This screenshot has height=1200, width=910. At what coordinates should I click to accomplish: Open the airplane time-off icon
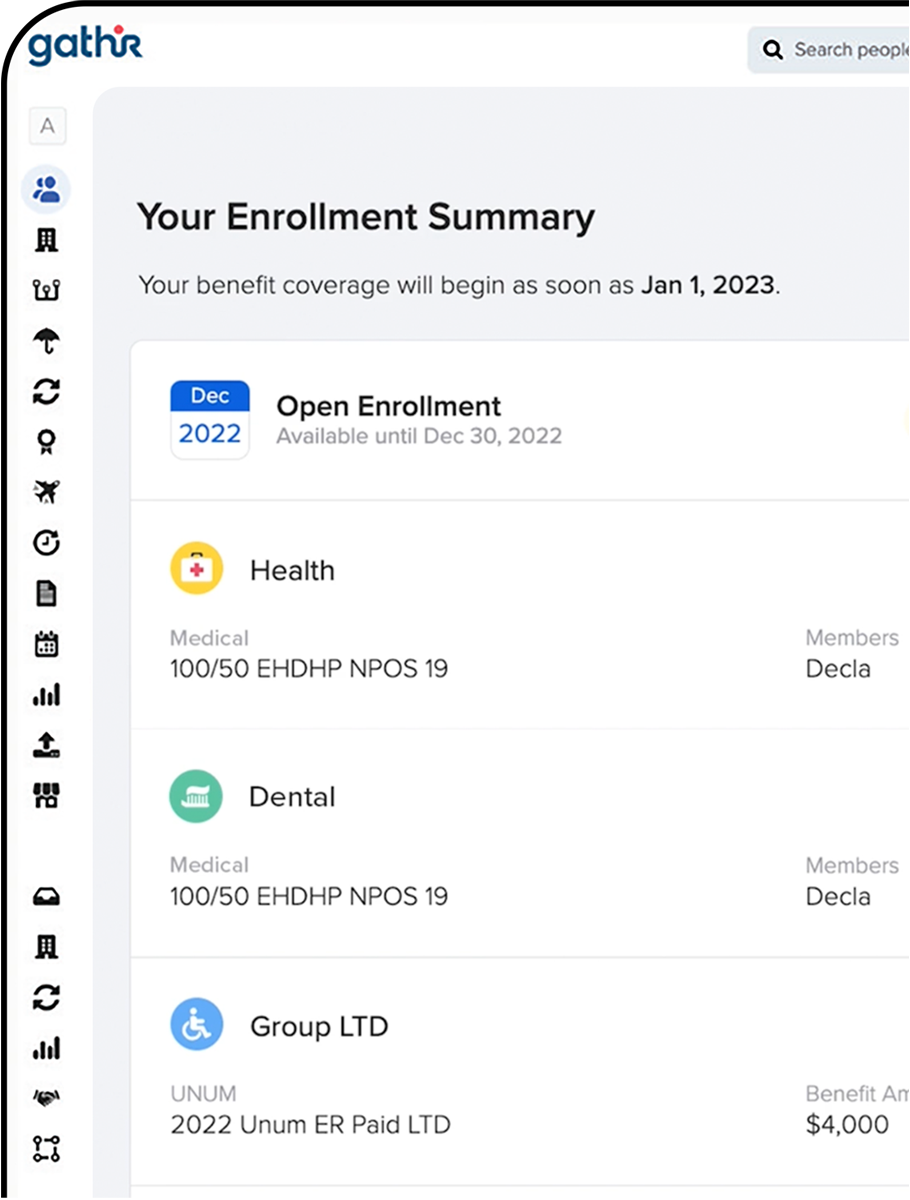(46, 492)
